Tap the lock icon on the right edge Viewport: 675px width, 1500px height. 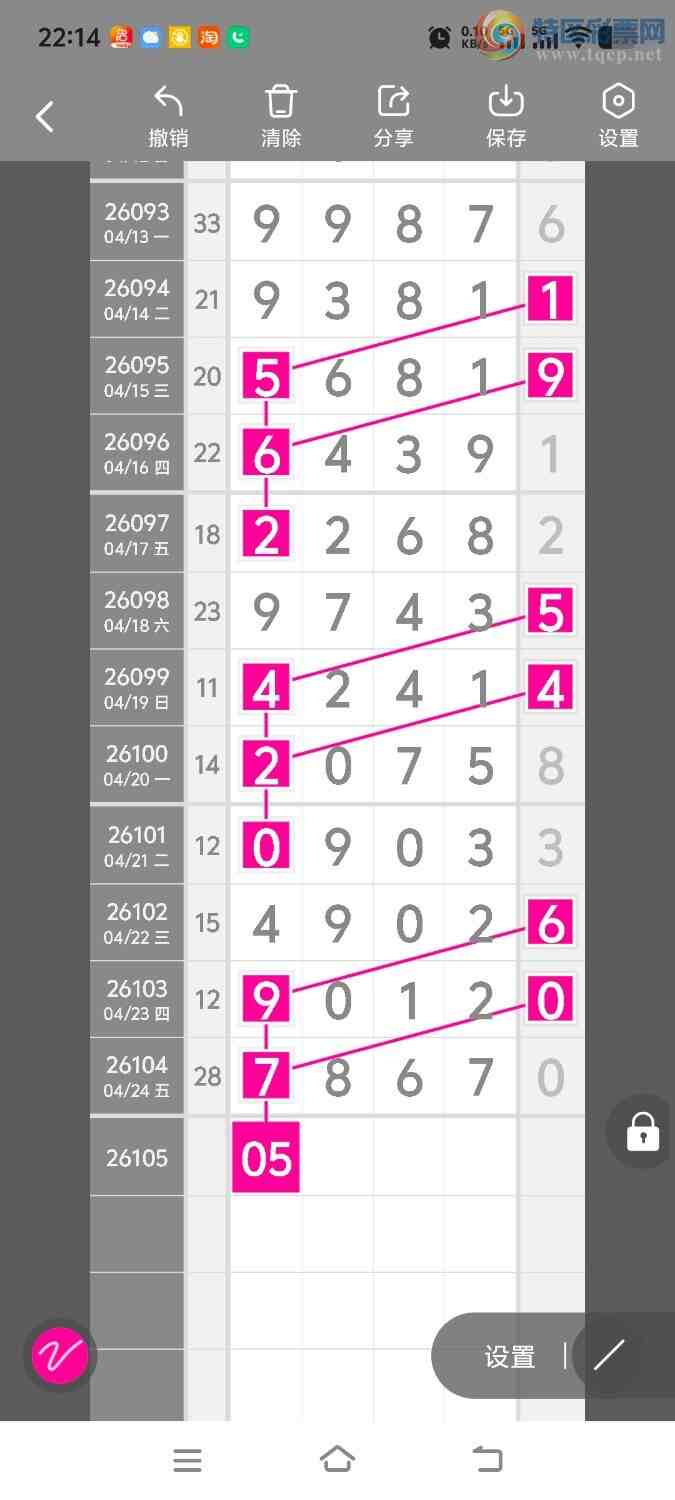(x=642, y=1132)
